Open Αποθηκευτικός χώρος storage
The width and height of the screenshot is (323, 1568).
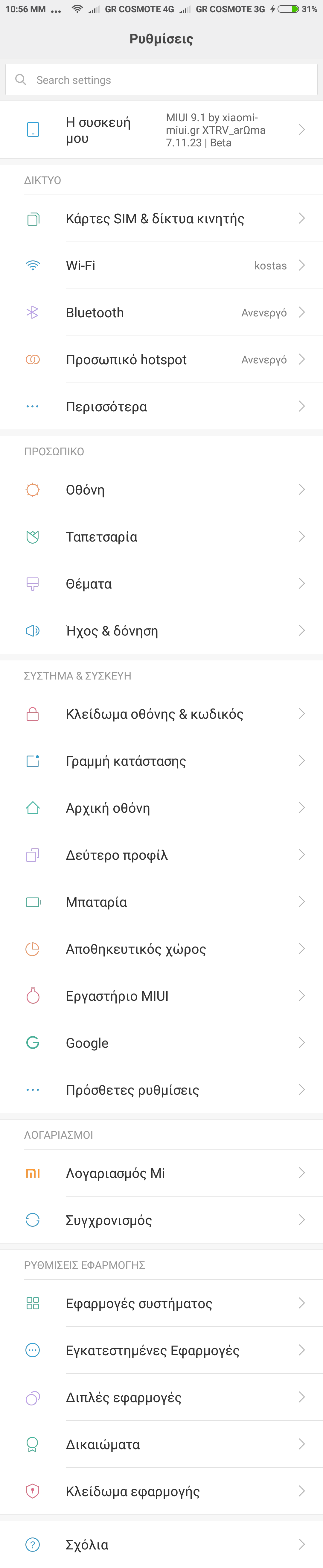pos(161,948)
